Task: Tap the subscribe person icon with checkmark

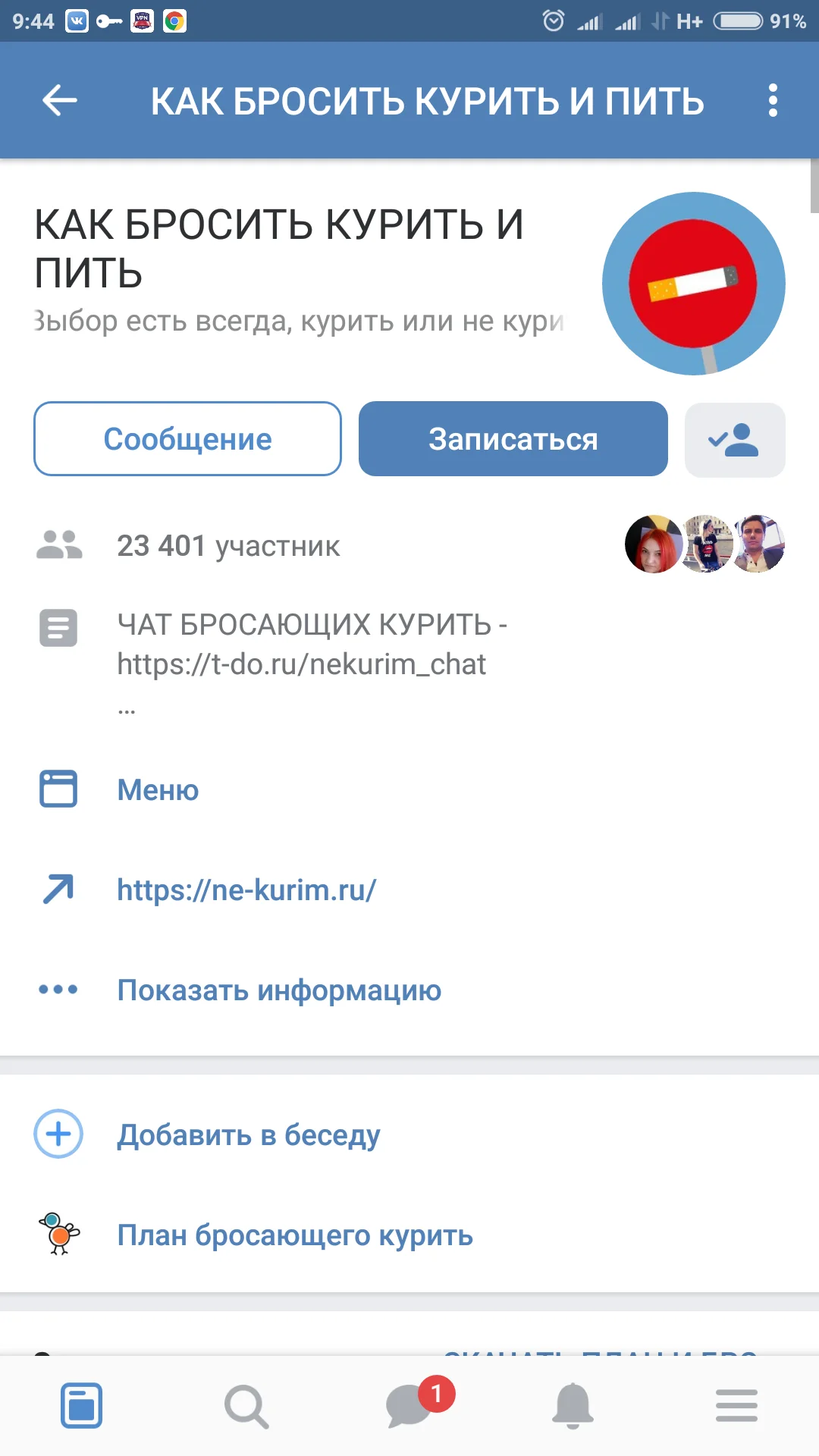Action: (x=733, y=439)
